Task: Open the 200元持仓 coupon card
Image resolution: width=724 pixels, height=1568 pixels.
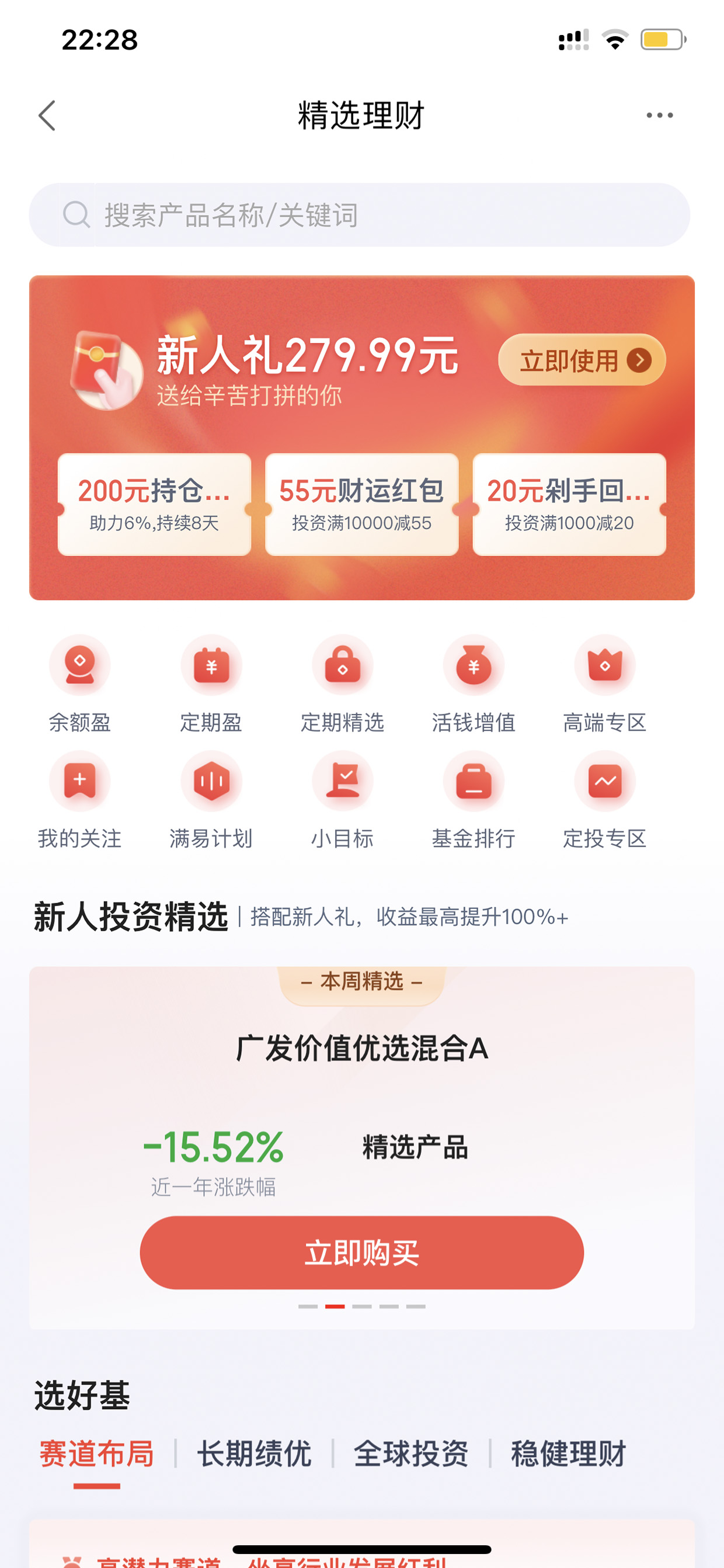Action: pyautogui.click(x=155, y=505)
